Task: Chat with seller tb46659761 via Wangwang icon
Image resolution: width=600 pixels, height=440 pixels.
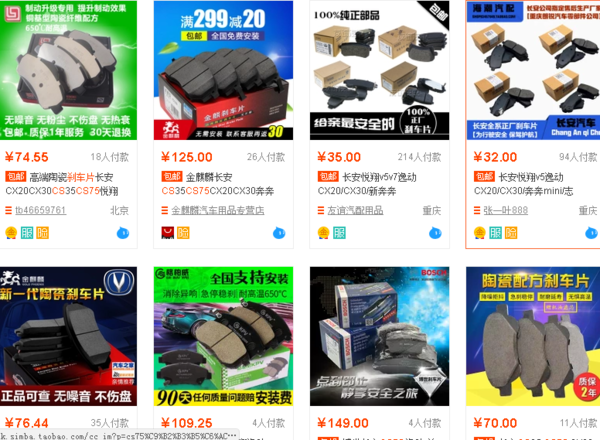Action: 122,233
